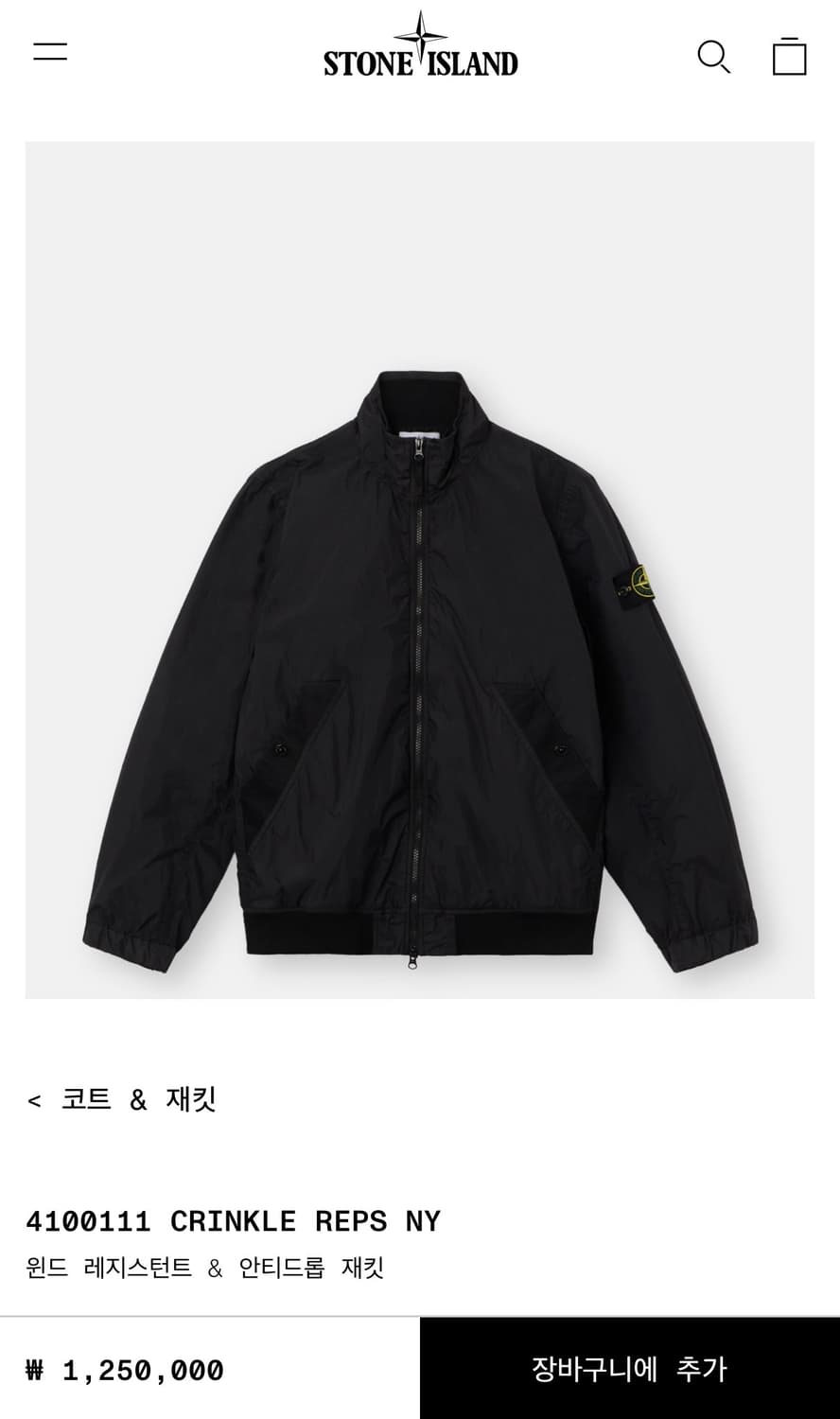
Task: Click the 4100111 product code
Action: point(92,1220)
